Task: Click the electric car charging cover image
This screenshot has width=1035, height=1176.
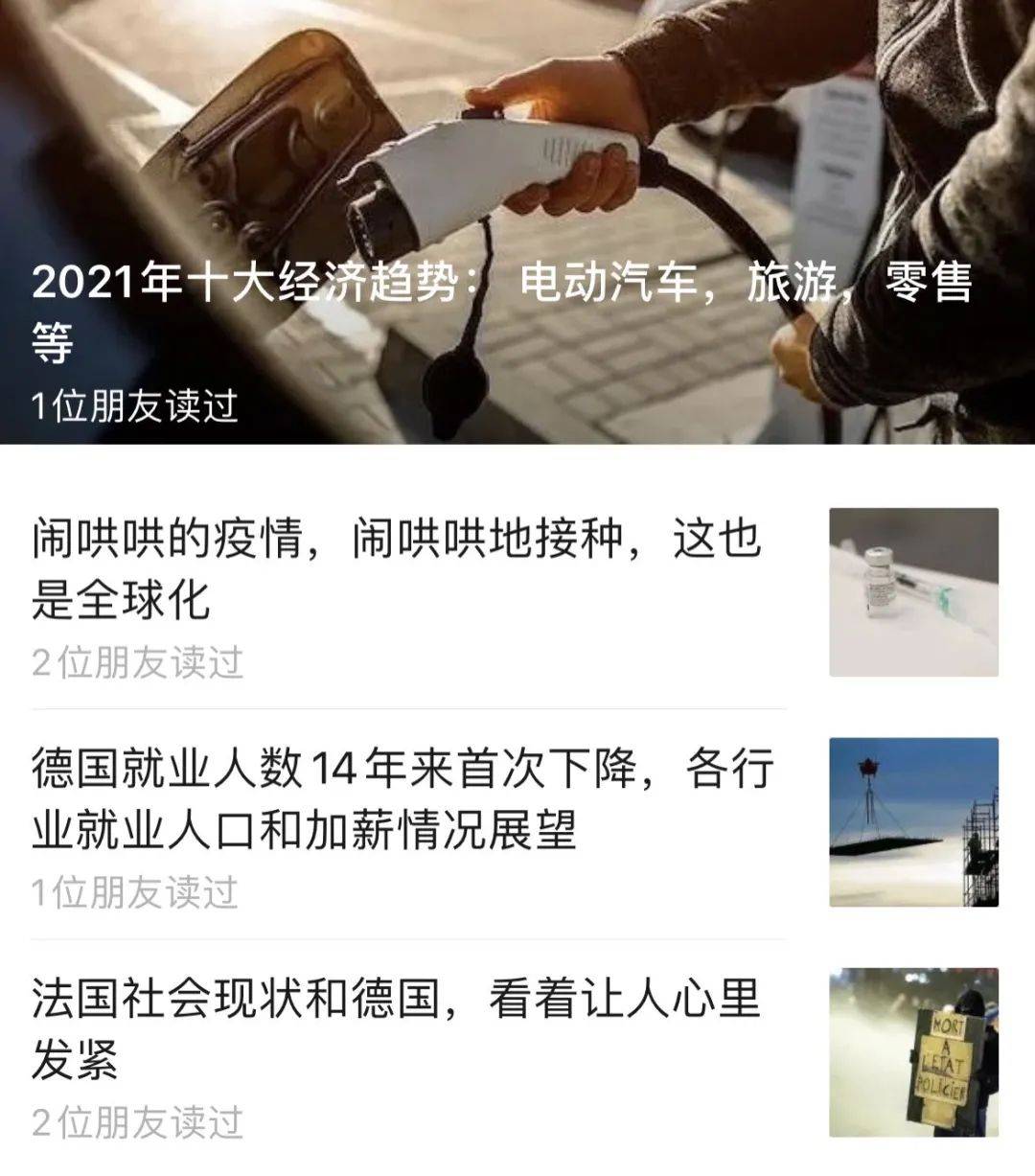Action: [517, 144]
